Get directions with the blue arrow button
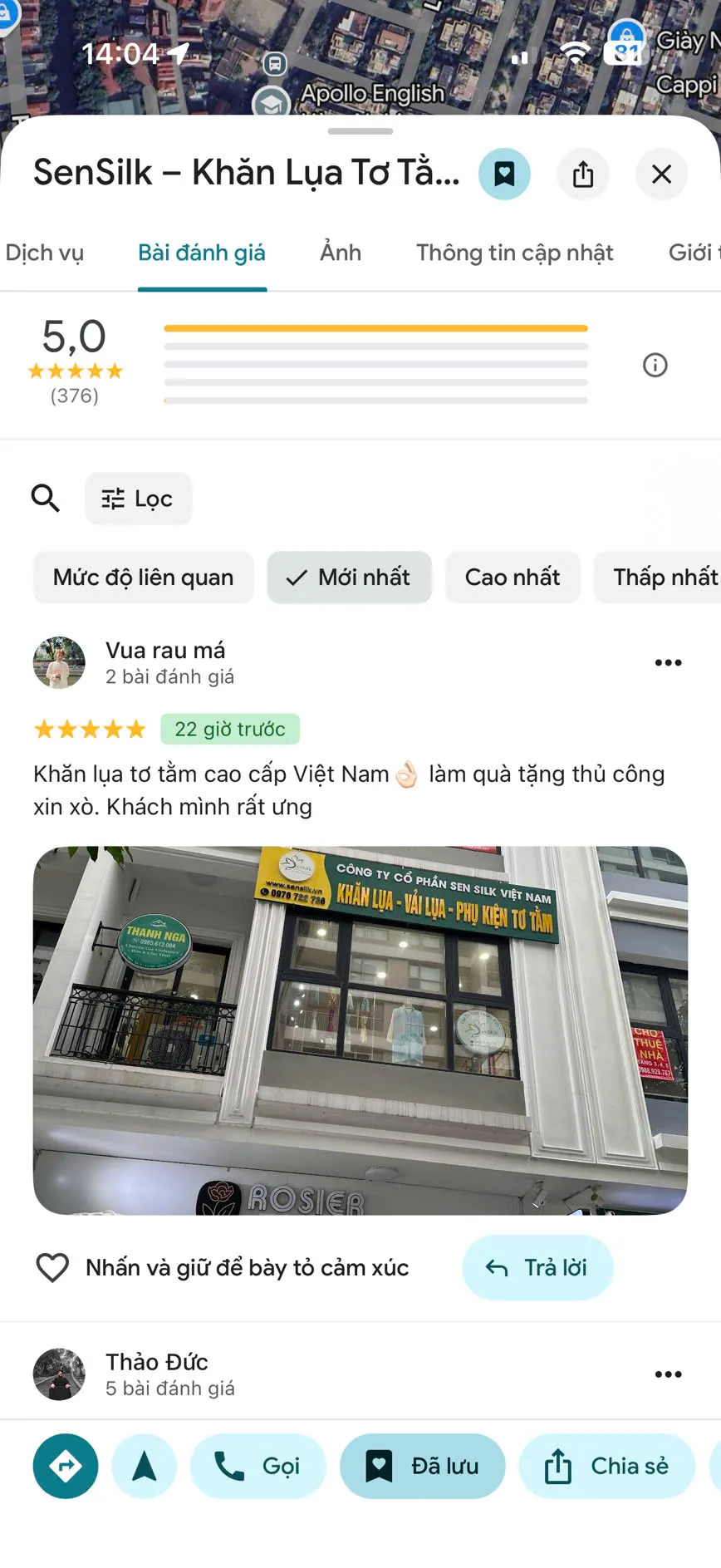This screenshot has height=1568, width=721. pyautogui.click(x=66, y=1467)
